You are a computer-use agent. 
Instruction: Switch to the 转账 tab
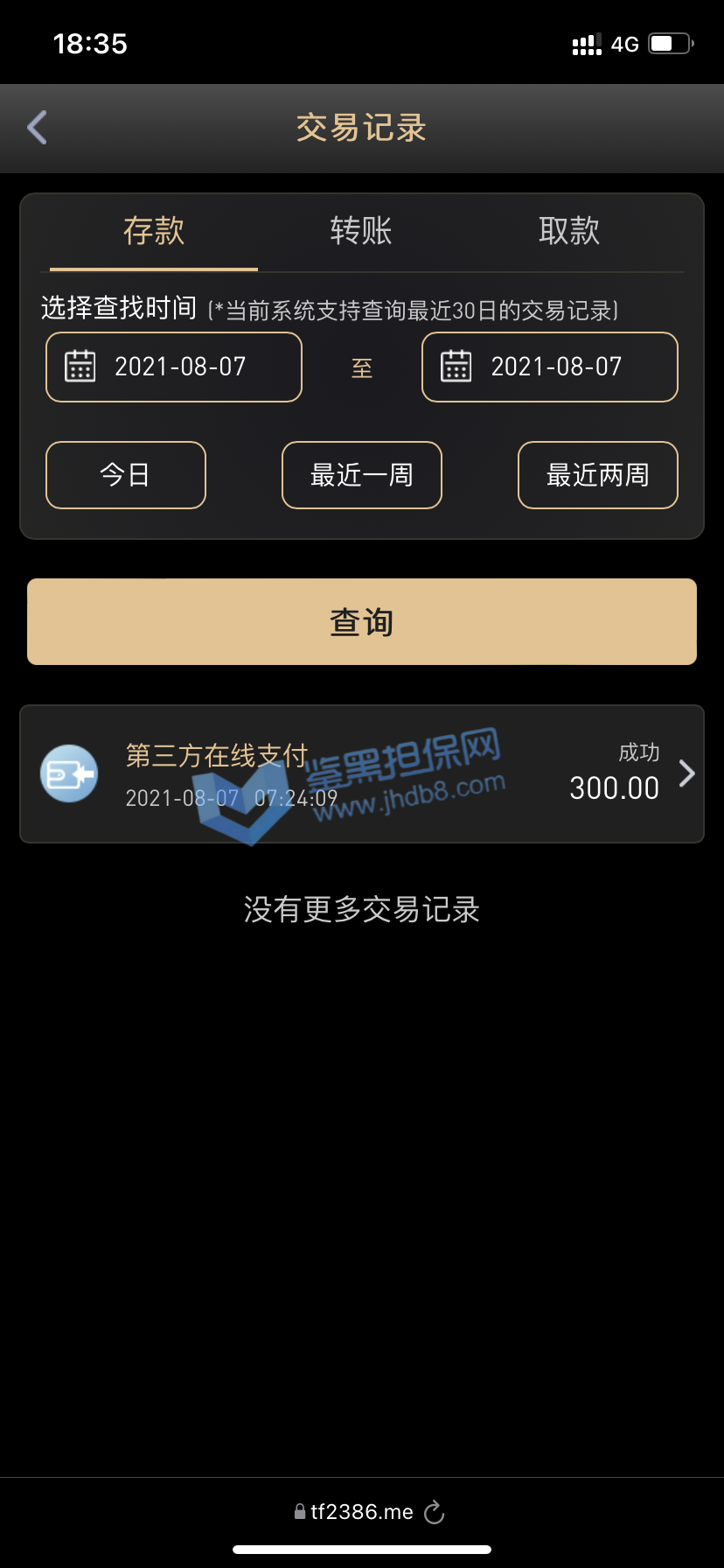point(361,231)
